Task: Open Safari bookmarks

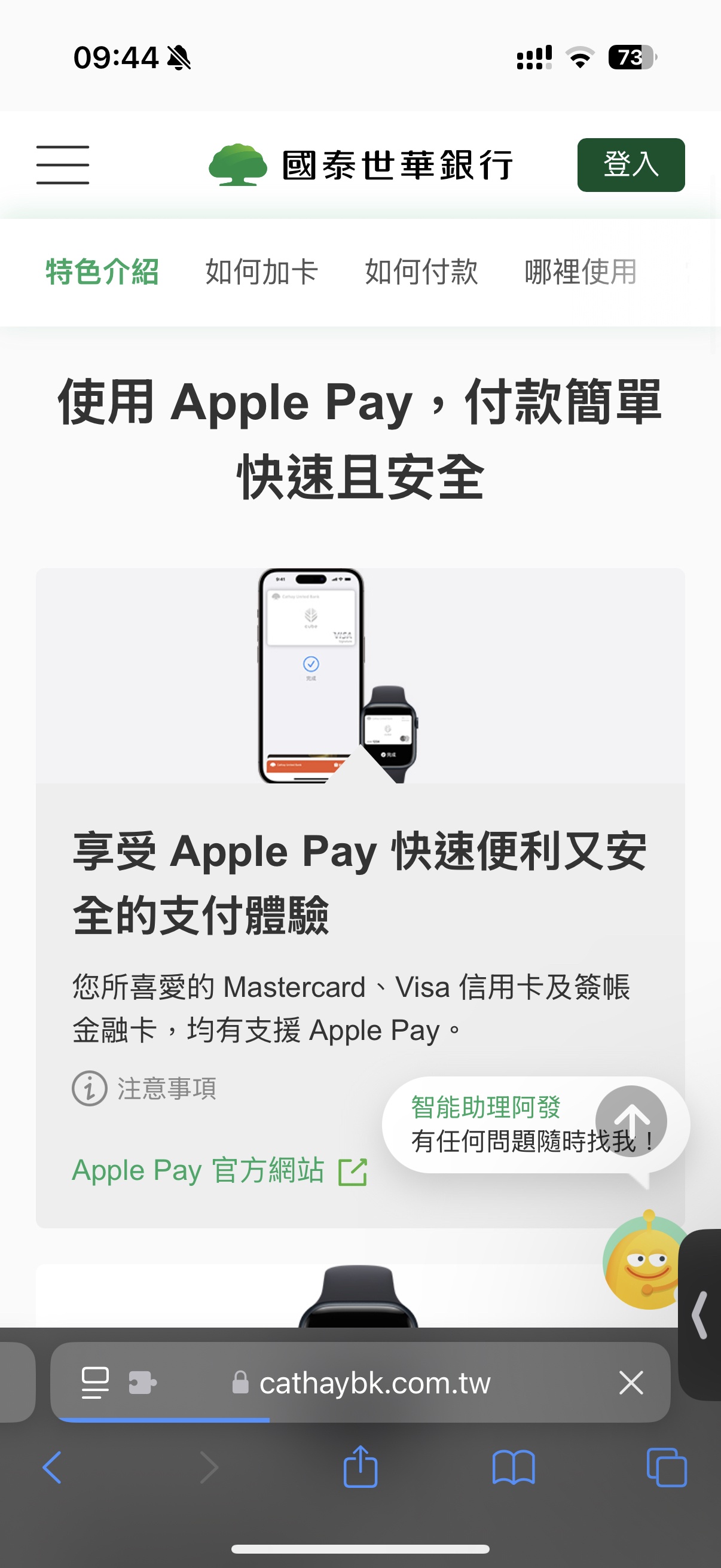Action: click(514, 1468)
